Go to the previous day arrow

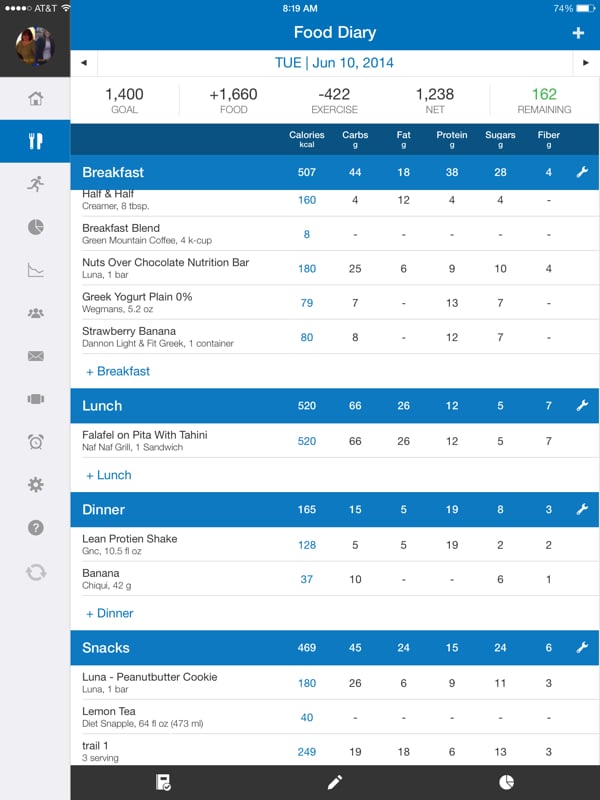84,63
